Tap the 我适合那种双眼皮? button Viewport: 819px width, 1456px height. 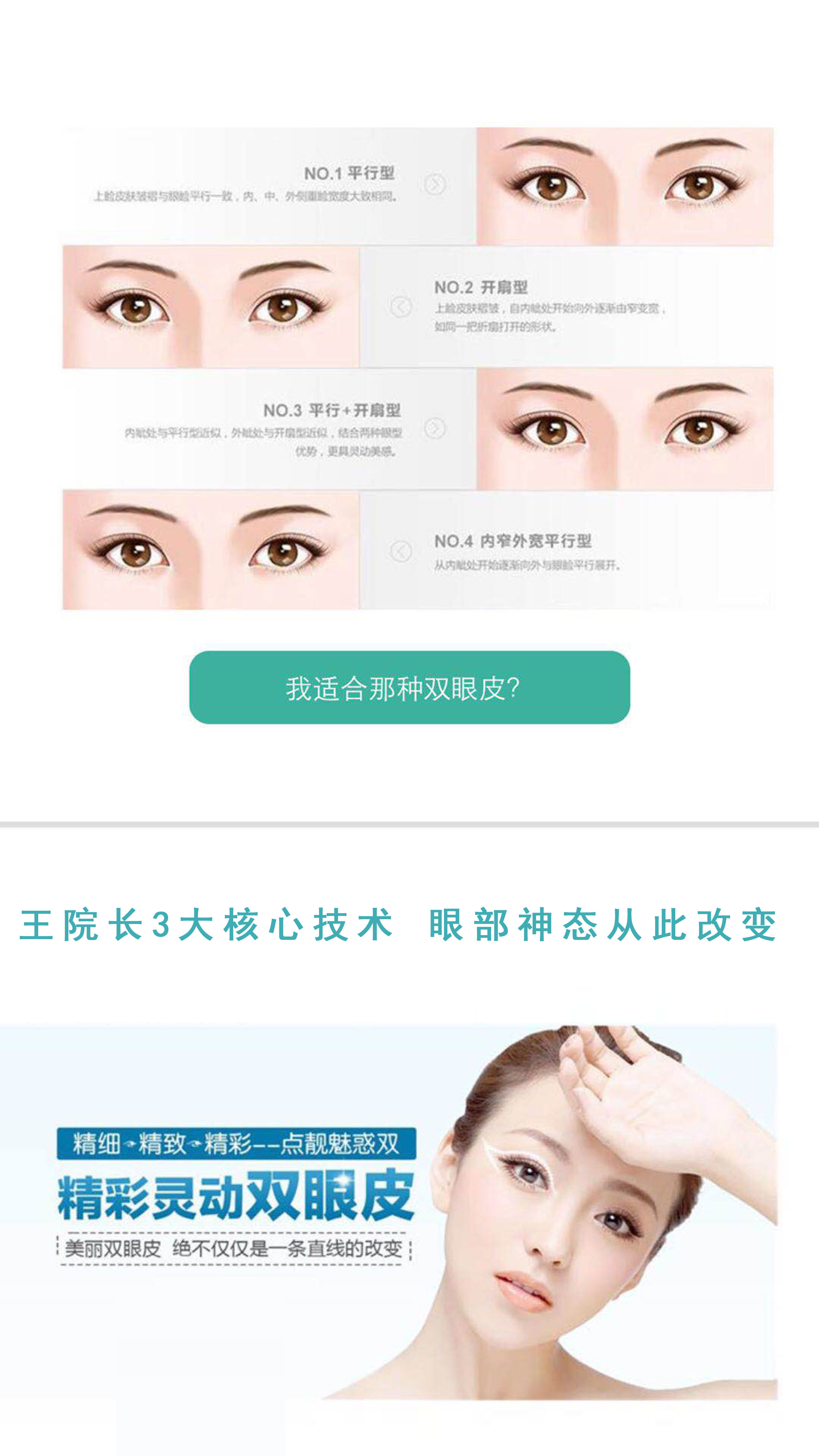pyautogui.click(x=410, y=687)
